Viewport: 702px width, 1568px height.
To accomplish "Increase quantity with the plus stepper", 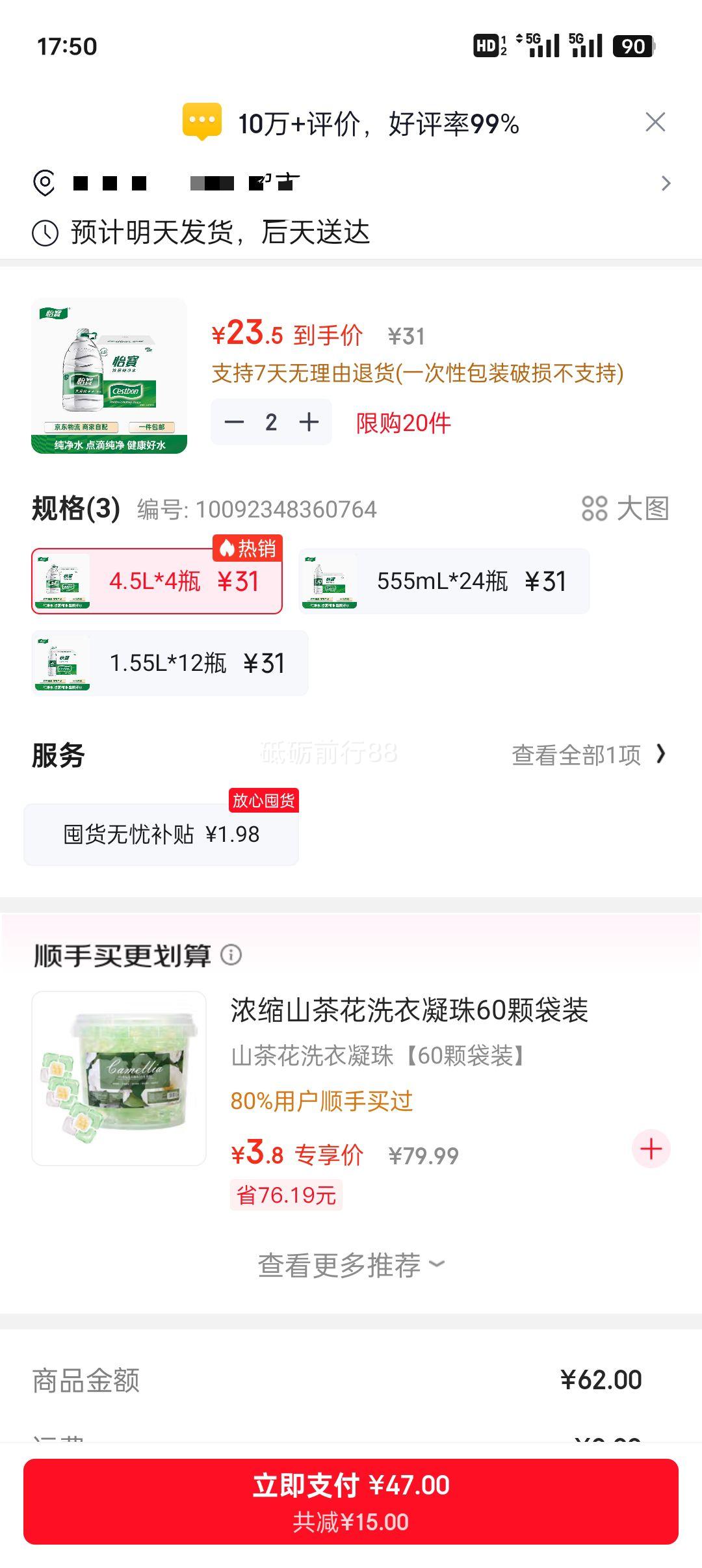I will coord(310,421).
